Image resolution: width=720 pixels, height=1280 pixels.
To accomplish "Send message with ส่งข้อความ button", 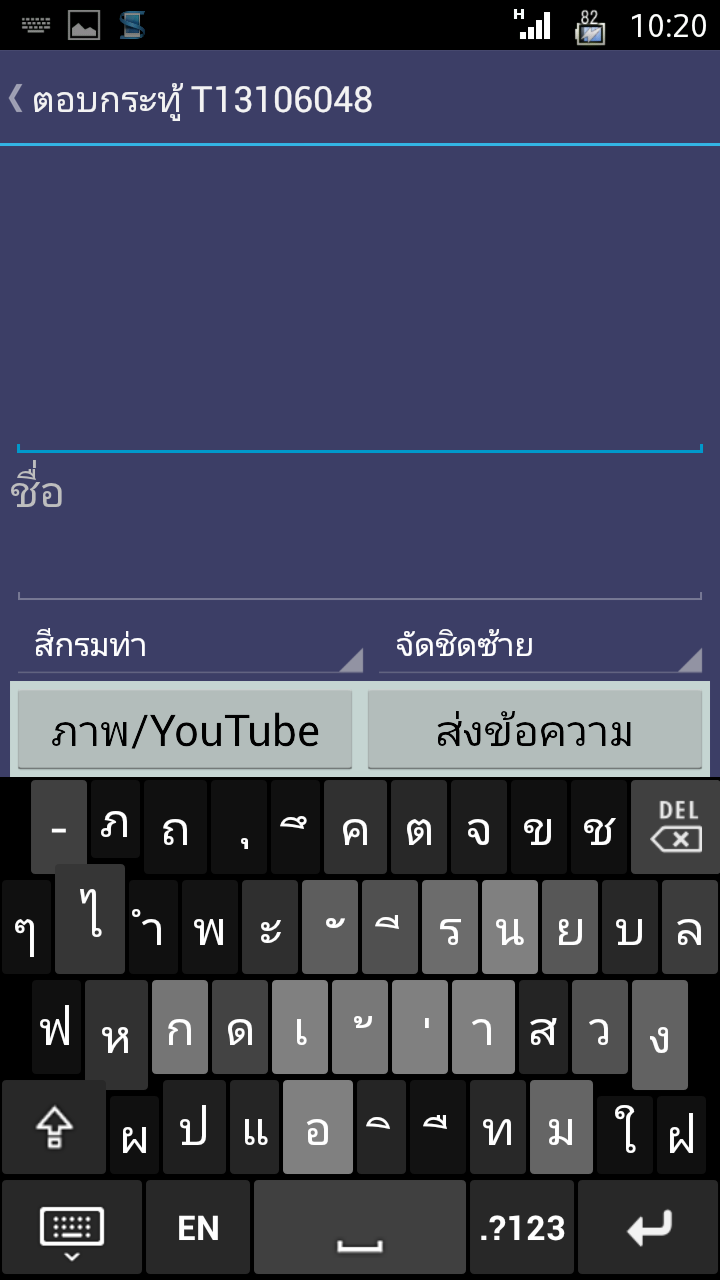I will (x=535, y=731).
